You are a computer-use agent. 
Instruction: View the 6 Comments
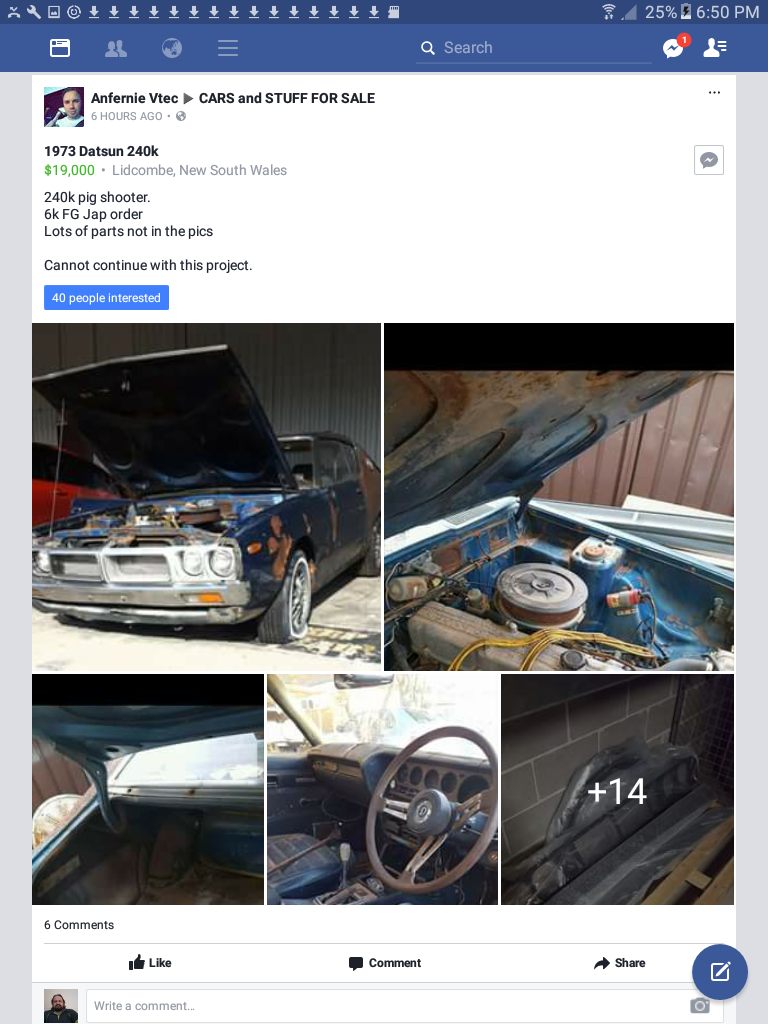point(79,925)
